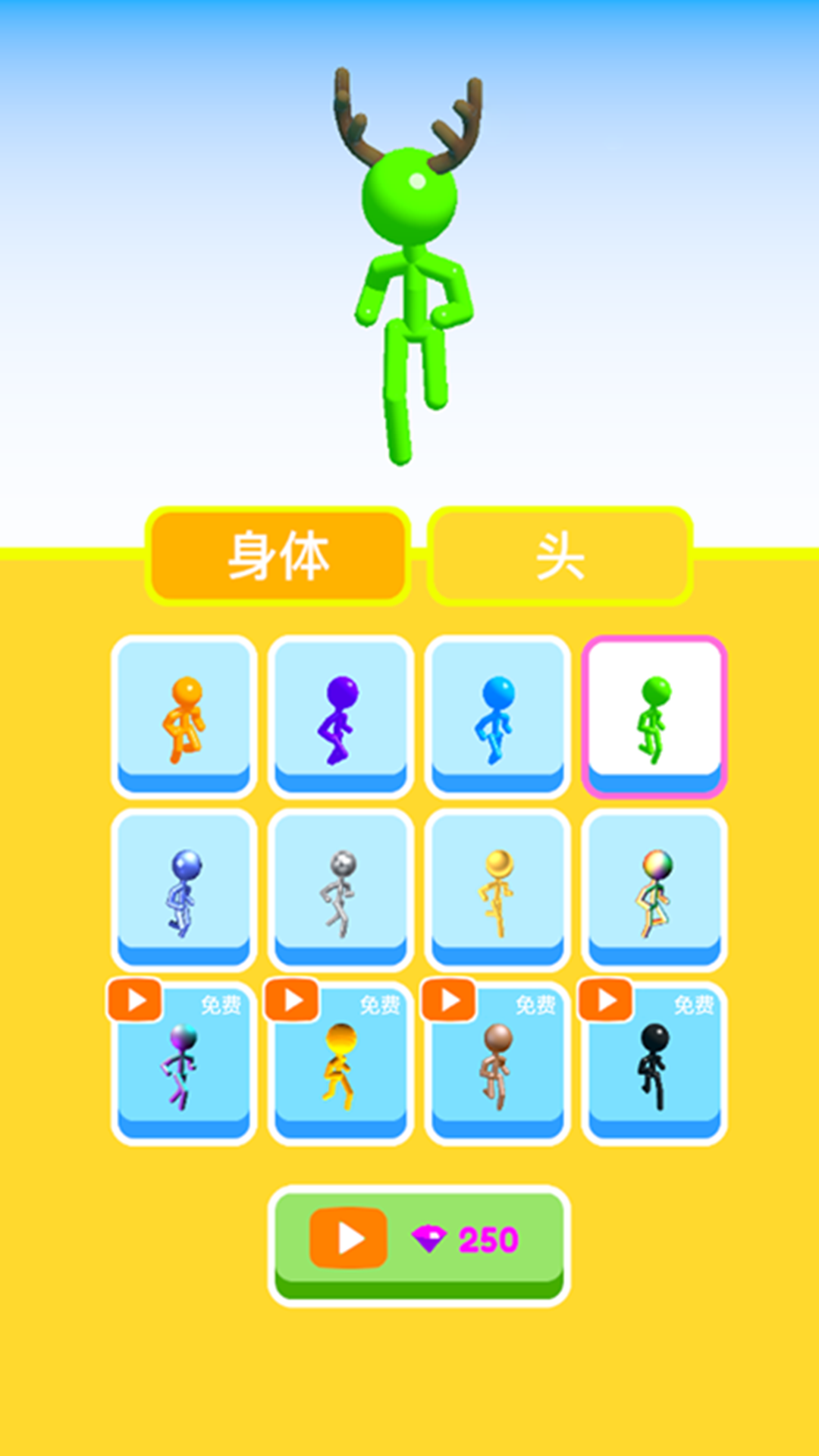The image size is (819, 1456).
Task: Select the blue stickman body skin
Action: [495, 713]
